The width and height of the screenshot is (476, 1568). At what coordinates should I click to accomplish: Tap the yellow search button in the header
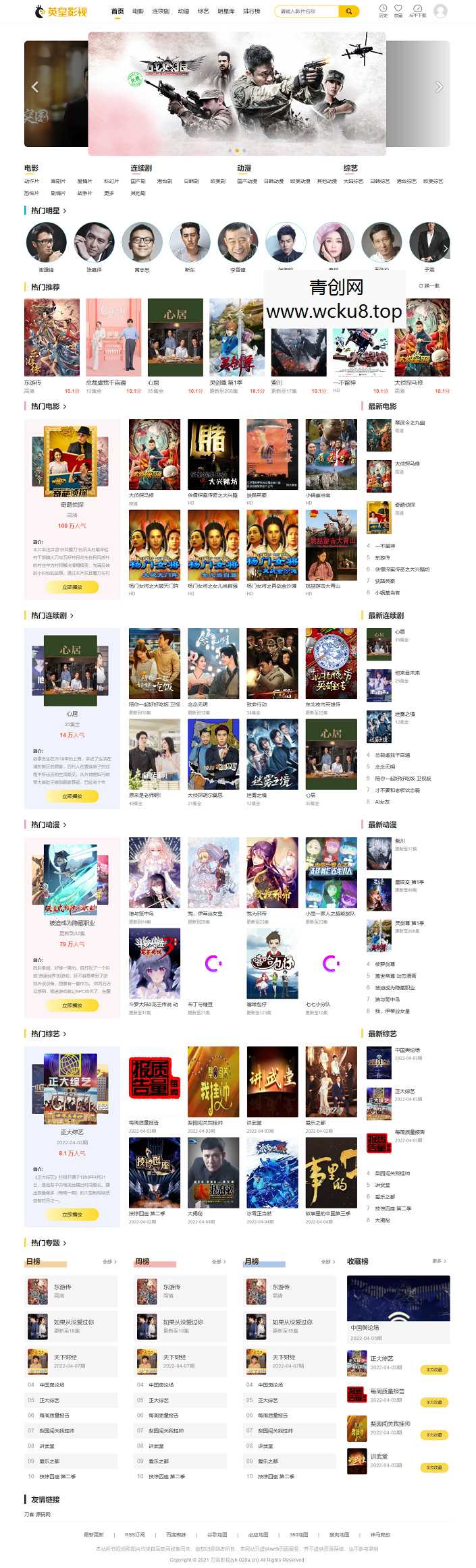click(x=348, y=11)
